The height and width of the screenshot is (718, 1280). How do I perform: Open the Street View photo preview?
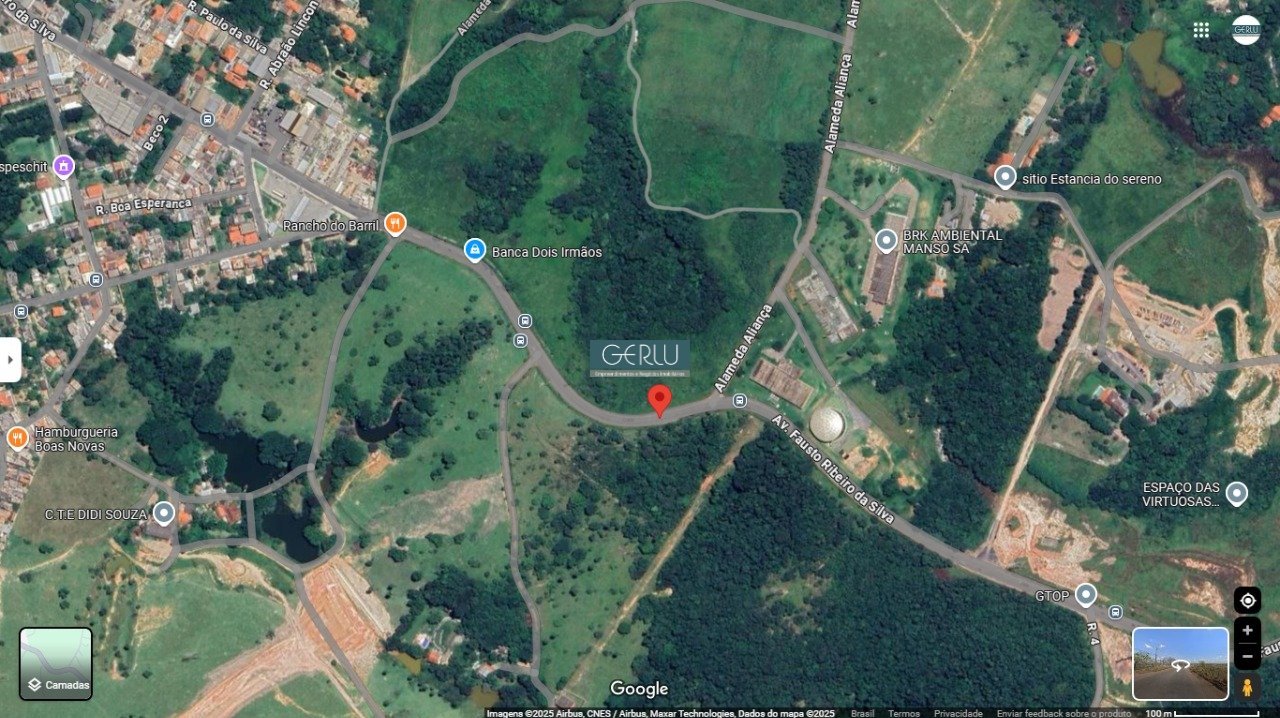[1180, 663]
